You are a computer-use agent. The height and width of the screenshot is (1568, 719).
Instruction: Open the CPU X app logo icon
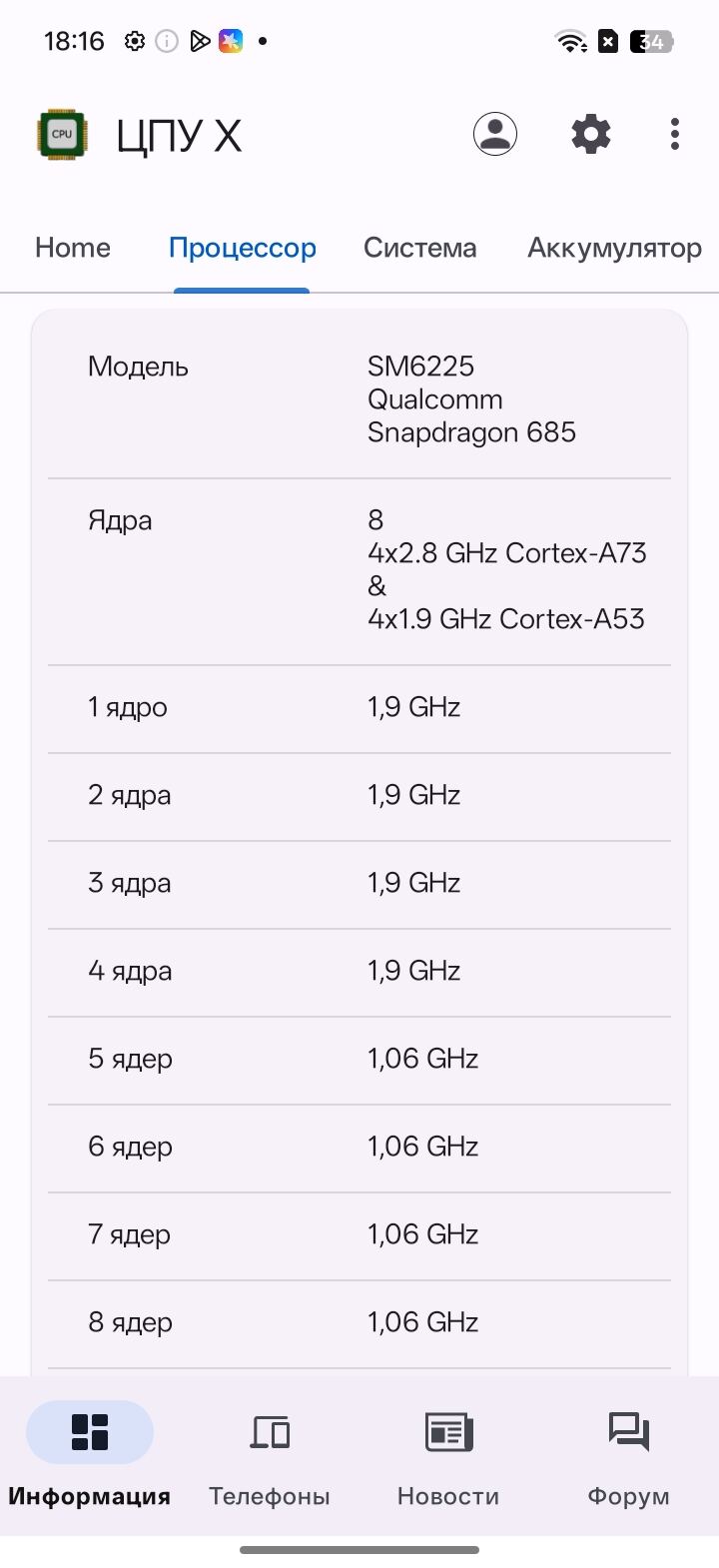61,133
